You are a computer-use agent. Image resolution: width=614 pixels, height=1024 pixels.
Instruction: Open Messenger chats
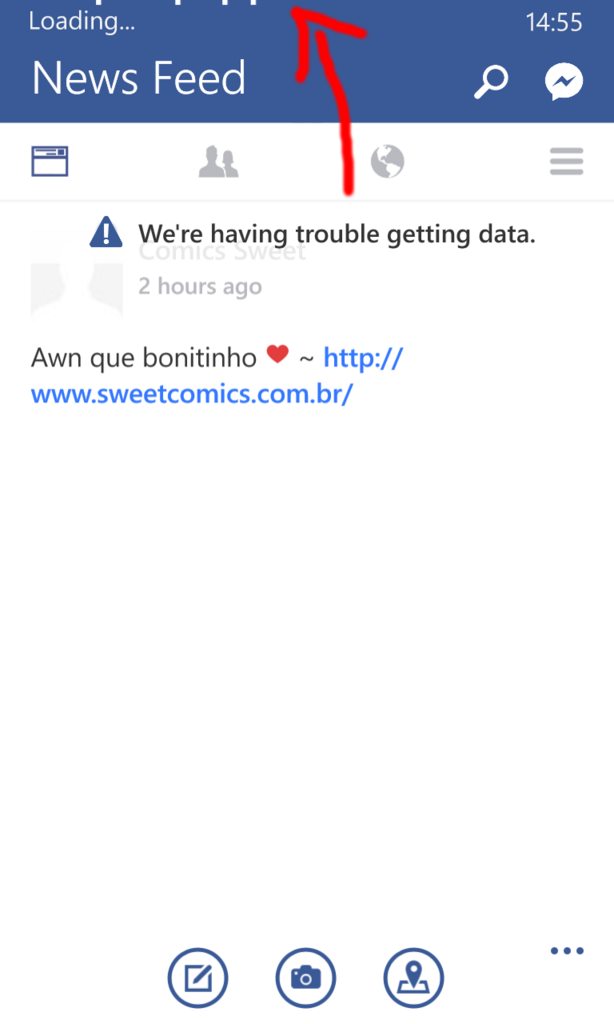point(564,82)
